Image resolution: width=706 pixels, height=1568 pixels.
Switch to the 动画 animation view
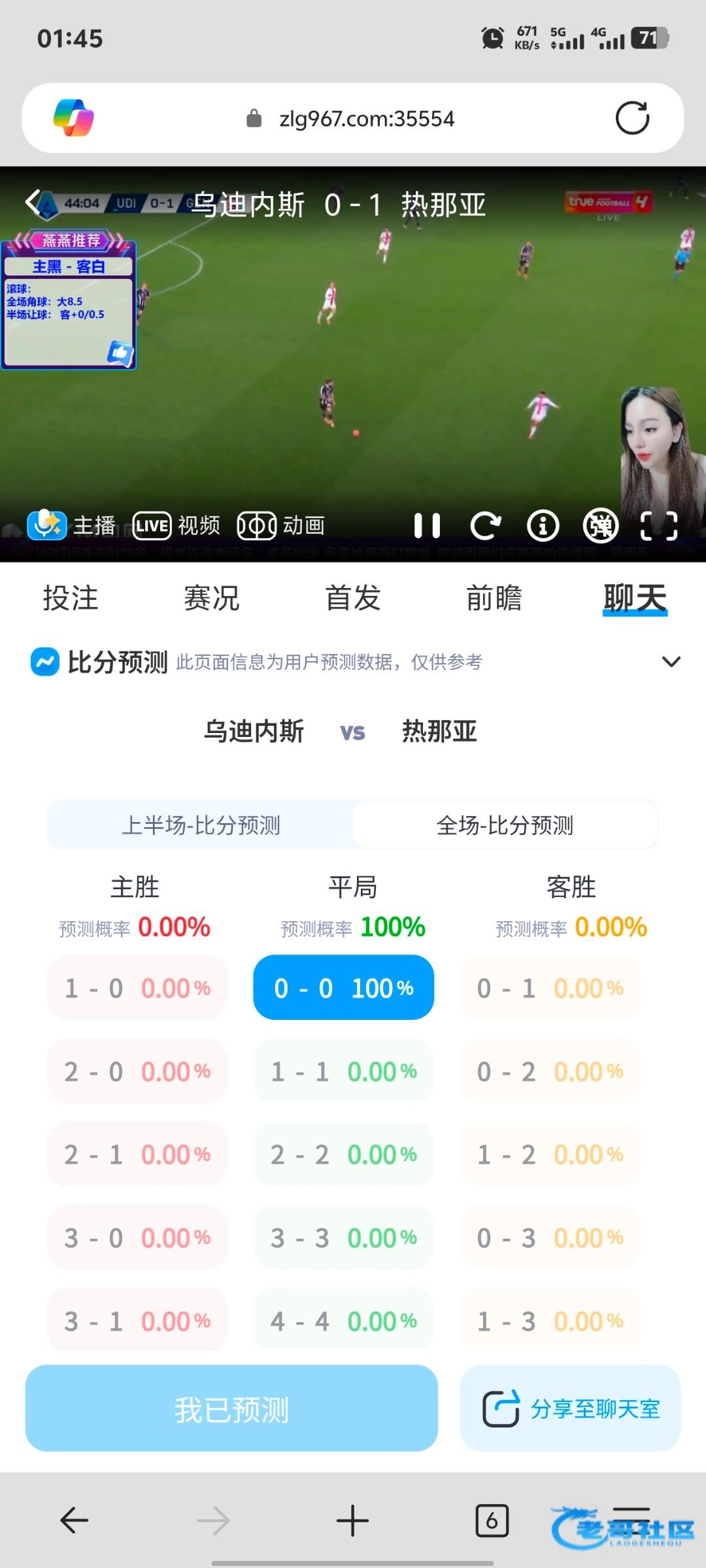tap(281, 525)
